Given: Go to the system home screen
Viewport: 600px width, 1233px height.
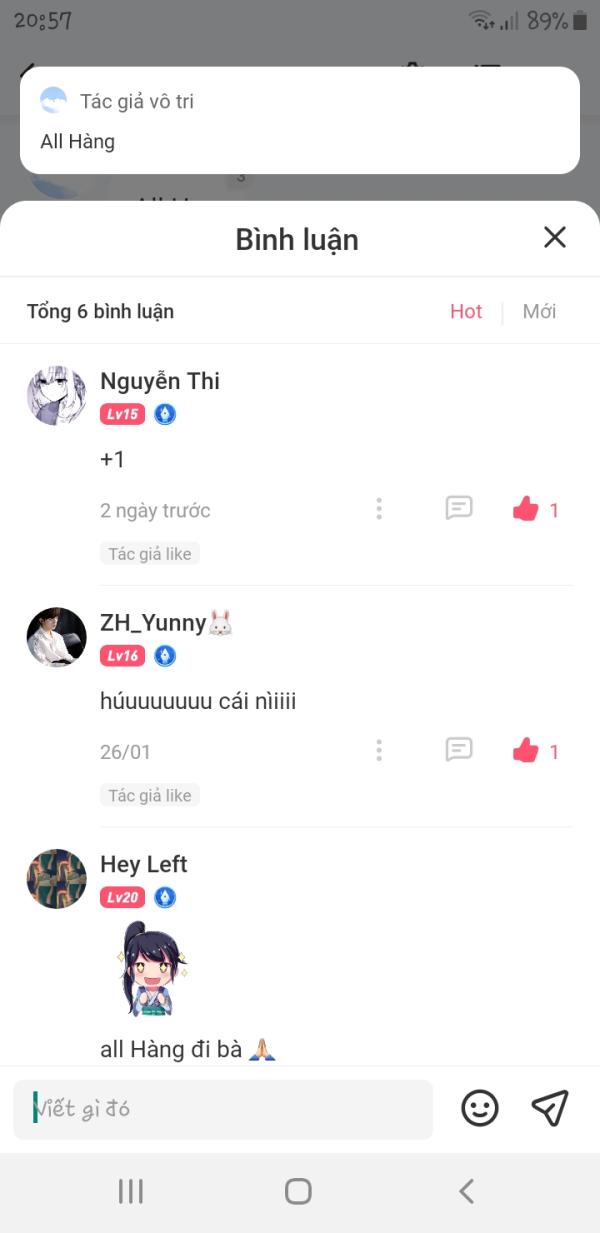Looking at the screenshot, I should point(298,1191).
